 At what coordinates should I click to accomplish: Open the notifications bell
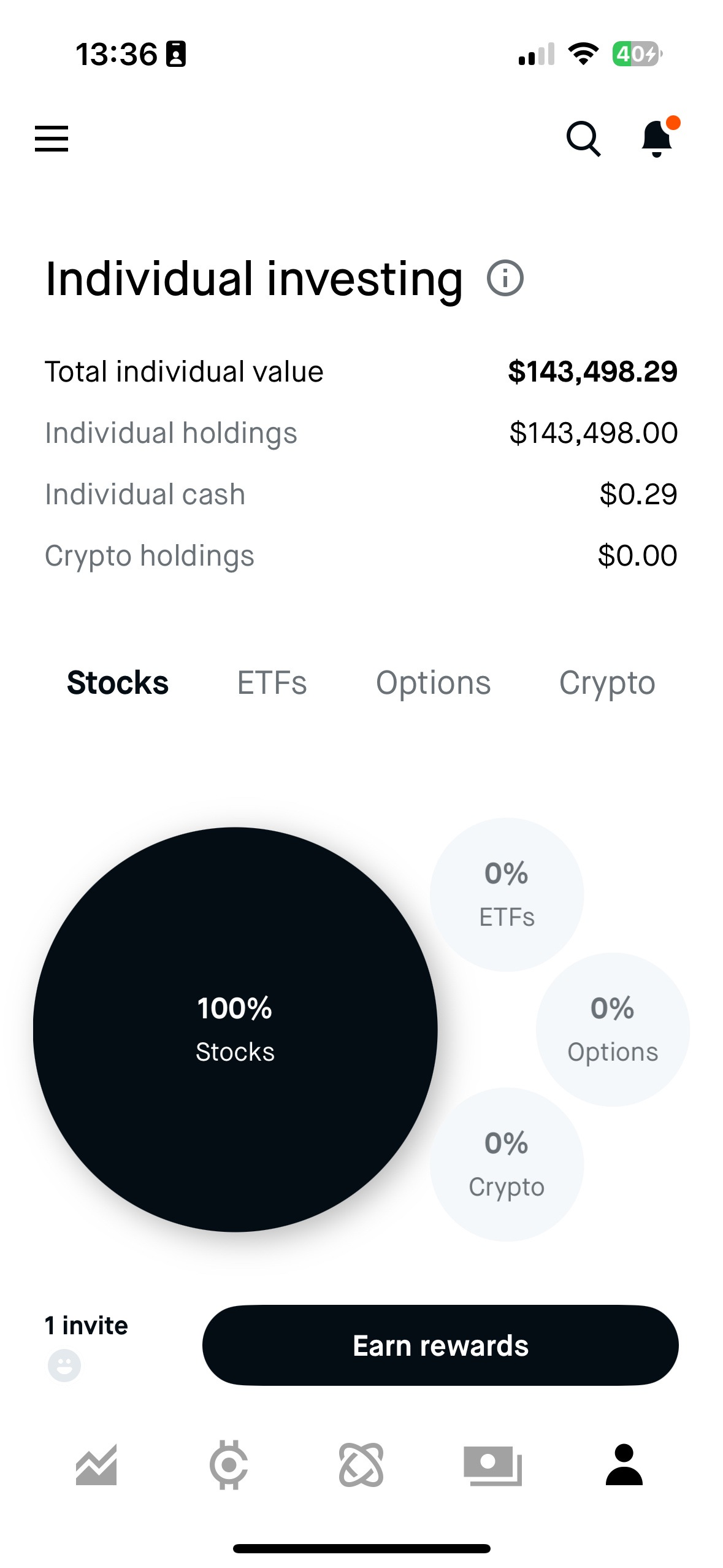658,137
